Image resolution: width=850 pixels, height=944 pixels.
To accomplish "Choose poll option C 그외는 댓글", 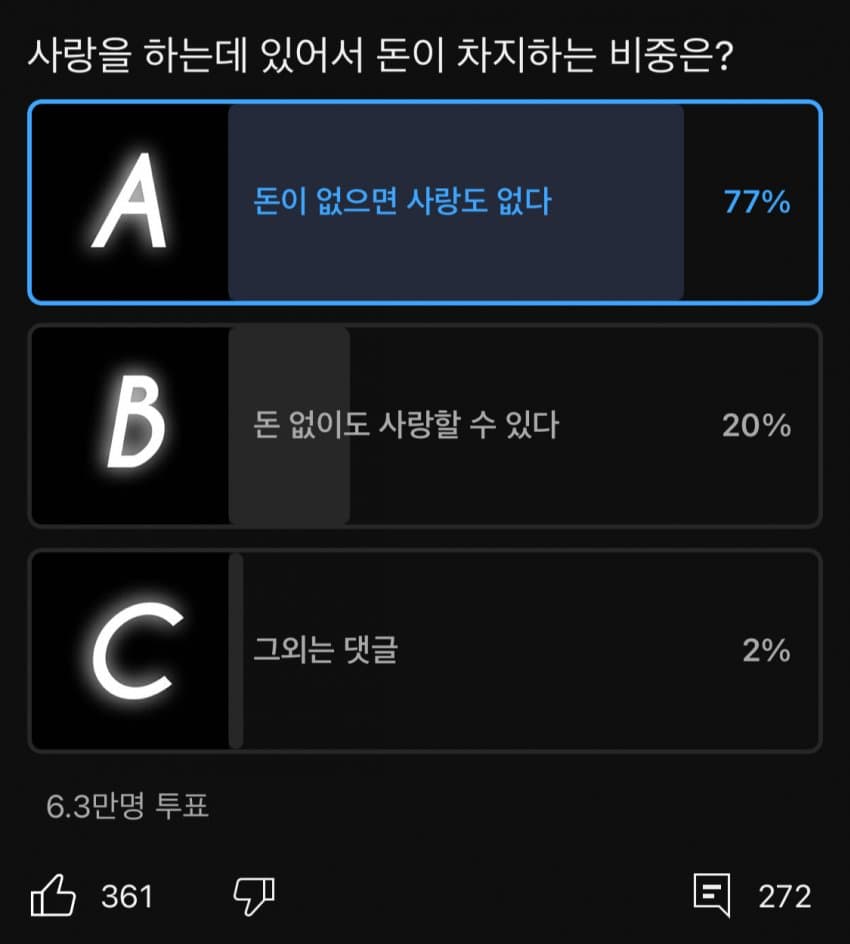I will click(425, 651).
